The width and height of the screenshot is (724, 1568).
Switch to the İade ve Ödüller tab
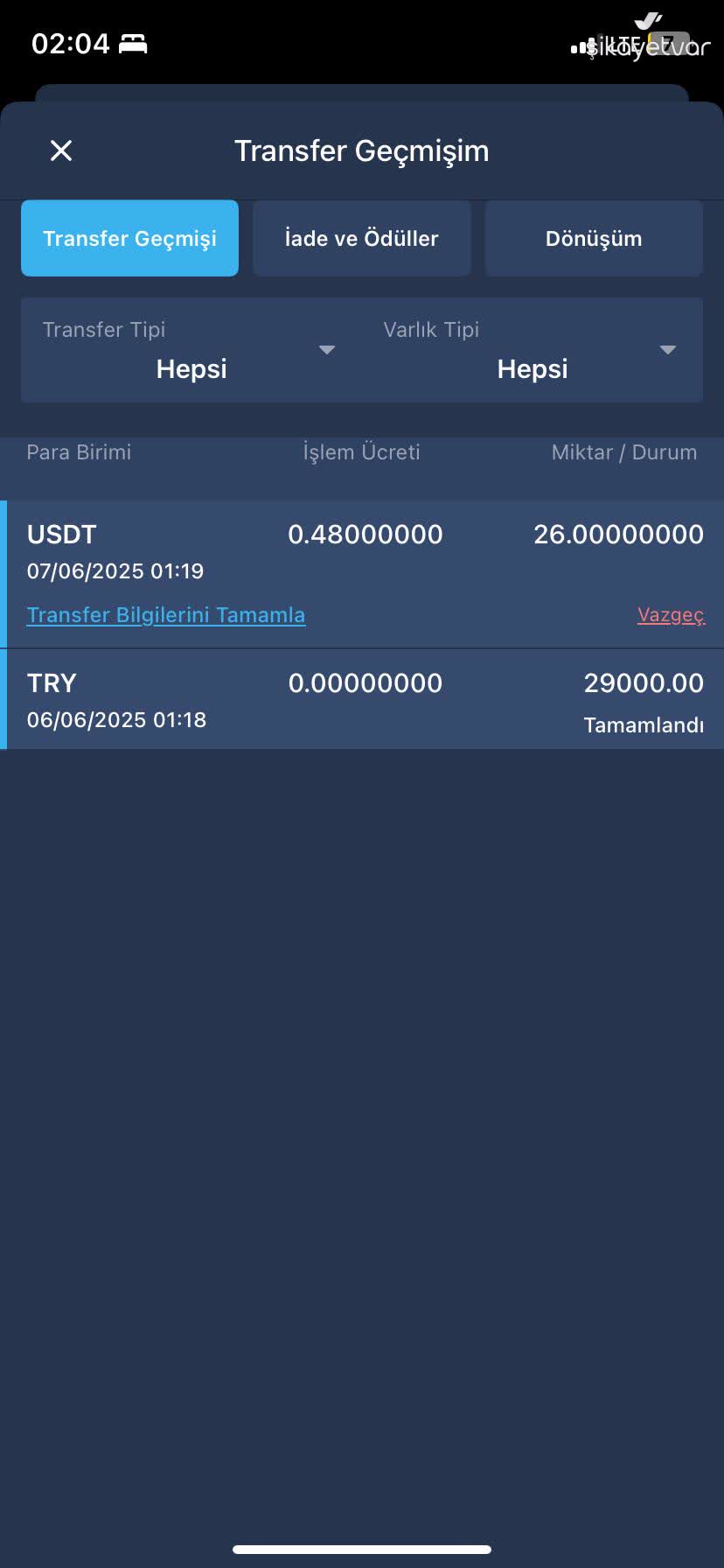361,237
